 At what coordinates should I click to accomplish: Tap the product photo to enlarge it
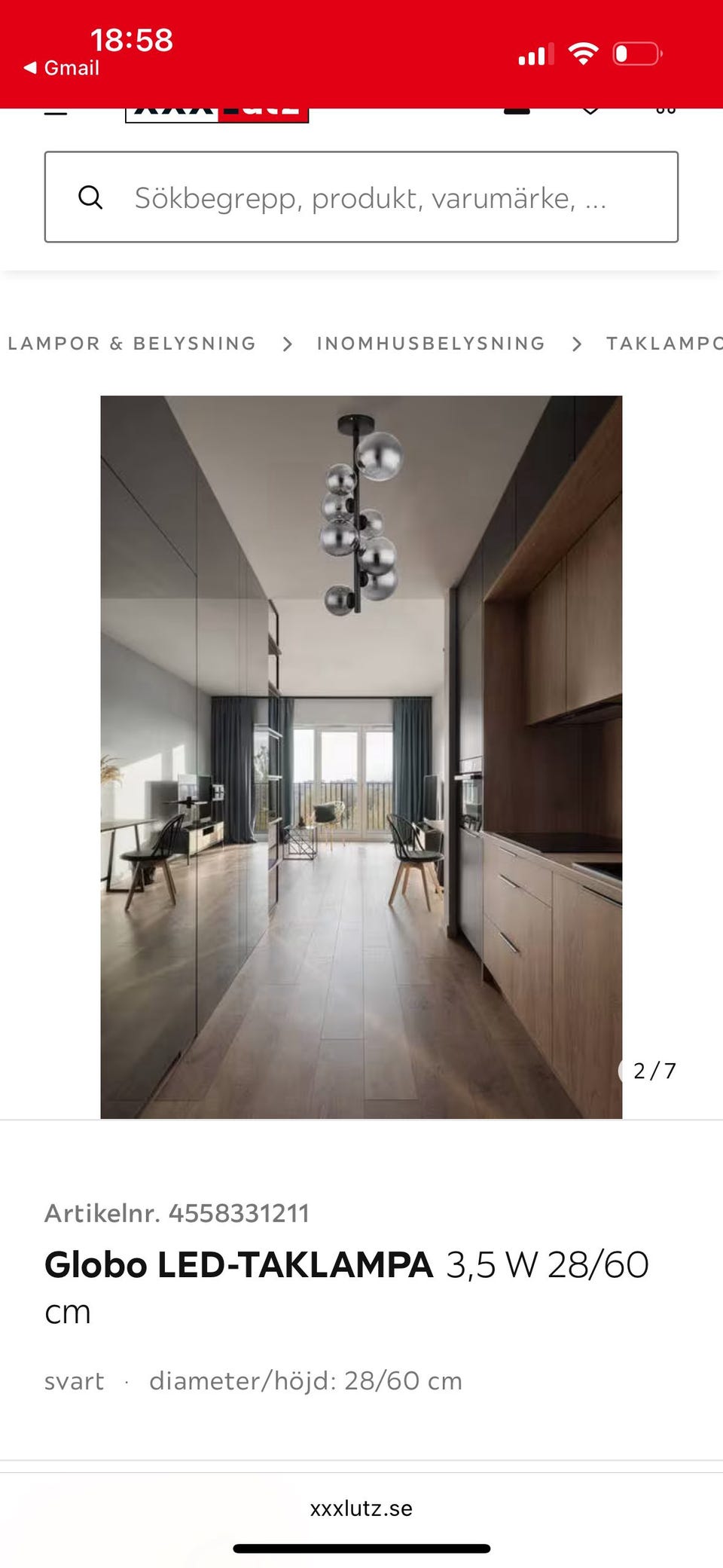tap(361, 753)
